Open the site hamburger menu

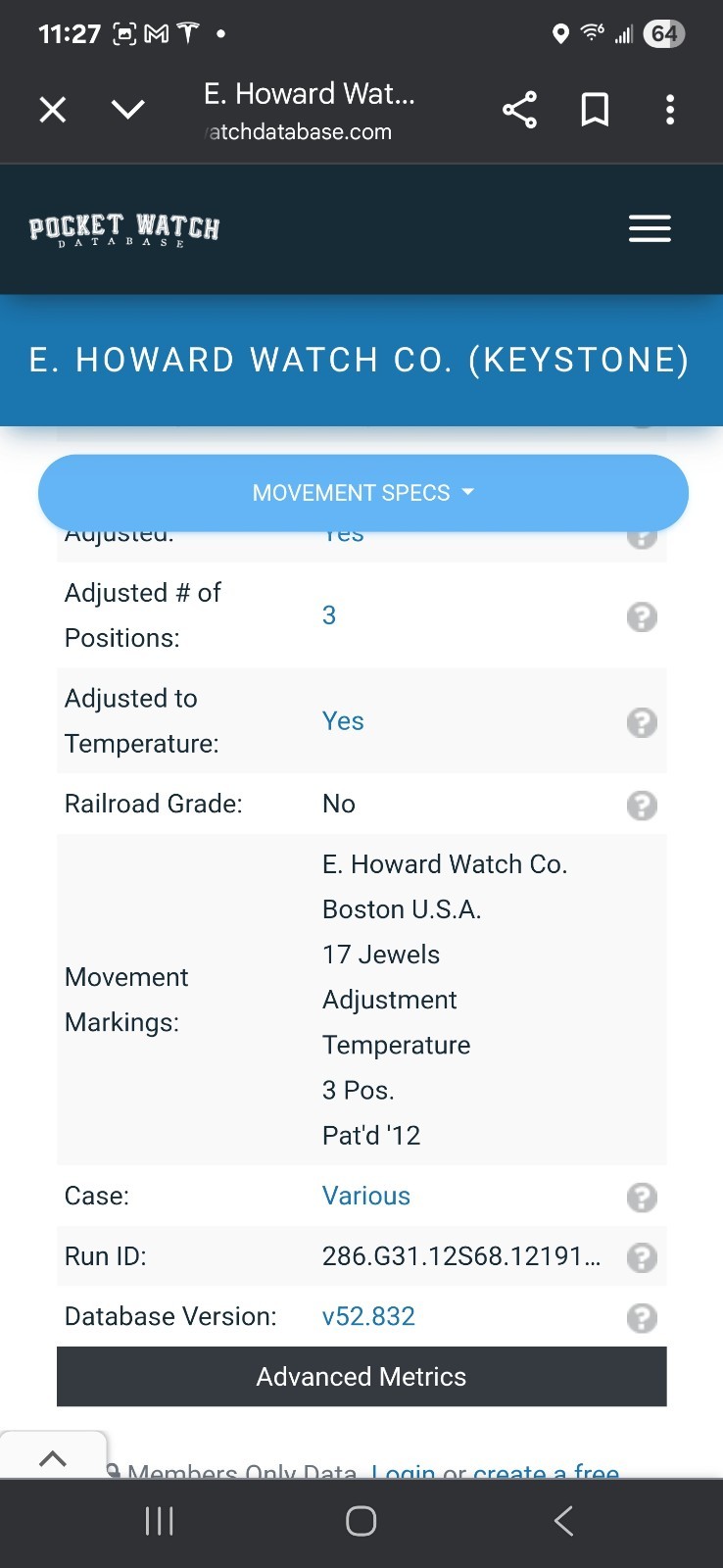click(650, 228)
